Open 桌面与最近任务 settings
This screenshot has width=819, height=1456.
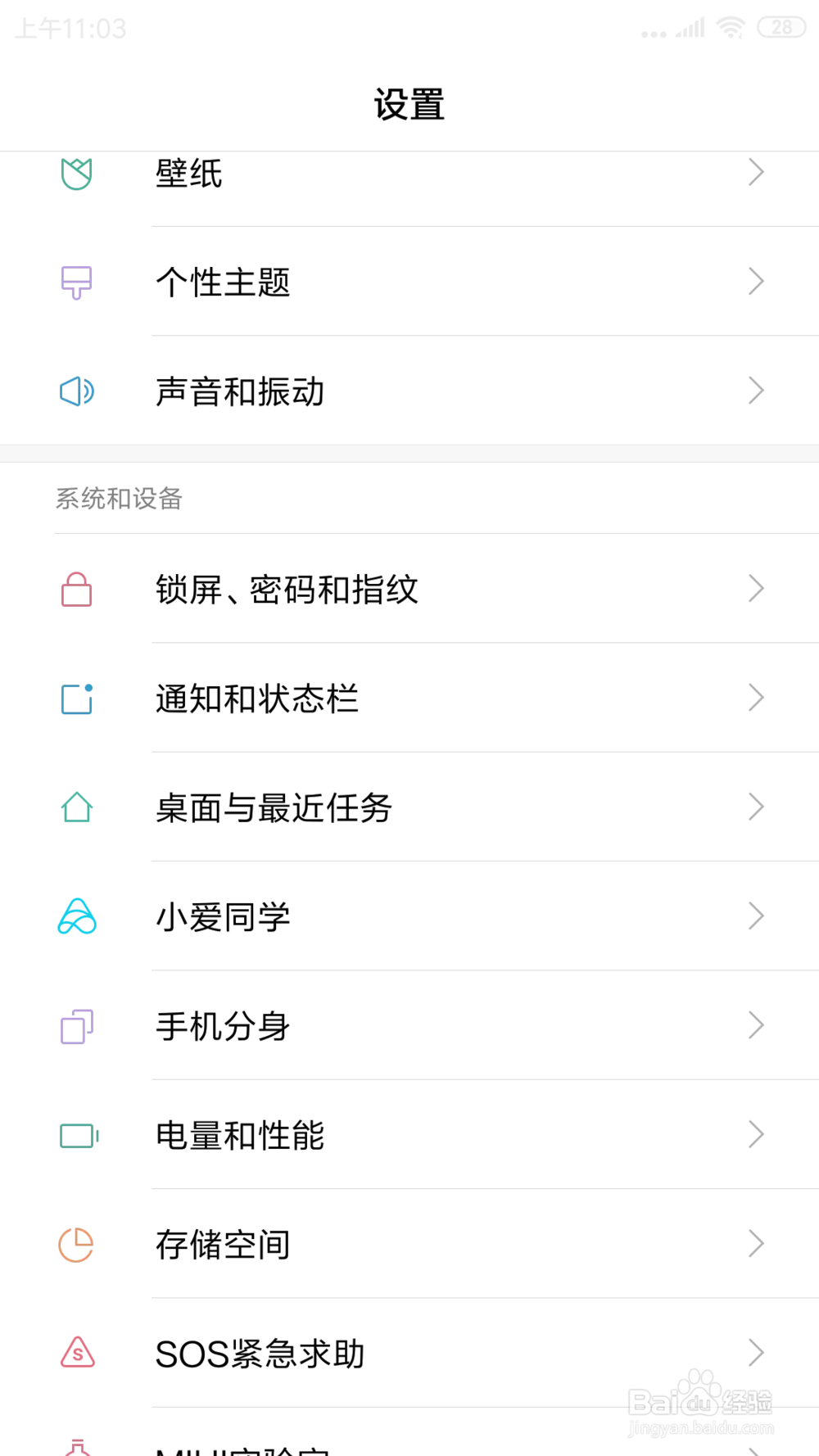coord(409,807)
